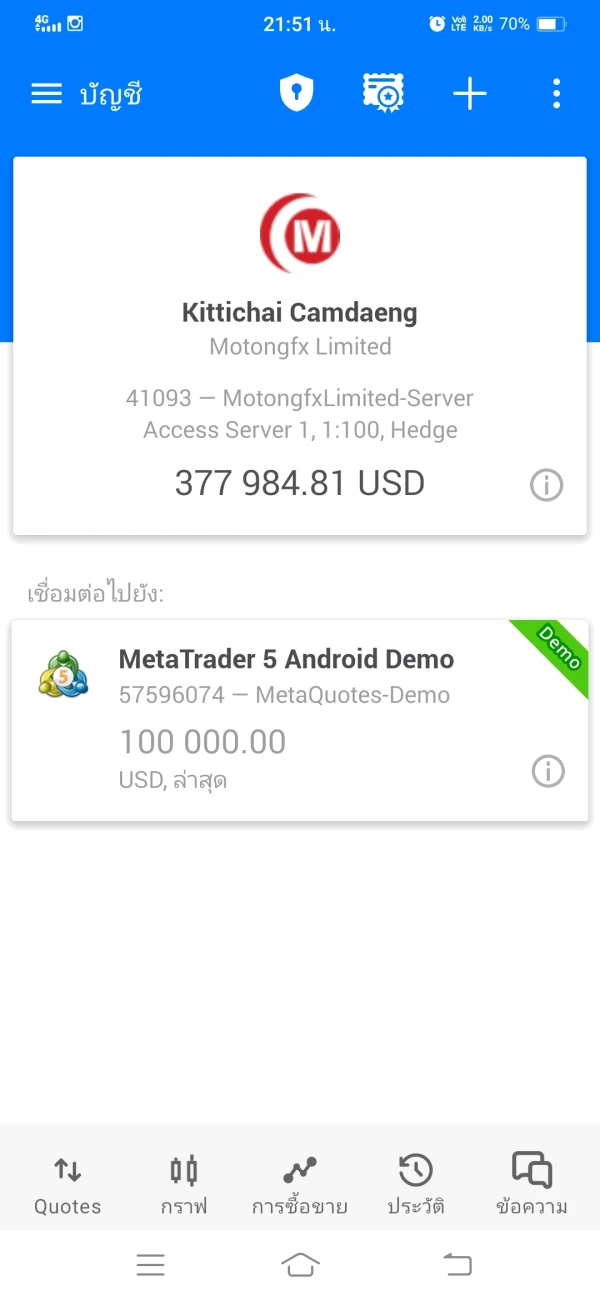Screen dimensions: 600x1300
Task: Add a new account with the plus icon
Action: 469,94
